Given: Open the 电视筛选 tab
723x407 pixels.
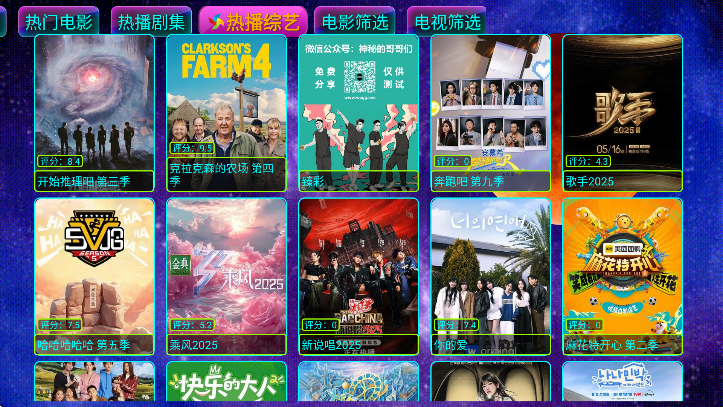Looking at the screenshot, I should pos(447,21).
